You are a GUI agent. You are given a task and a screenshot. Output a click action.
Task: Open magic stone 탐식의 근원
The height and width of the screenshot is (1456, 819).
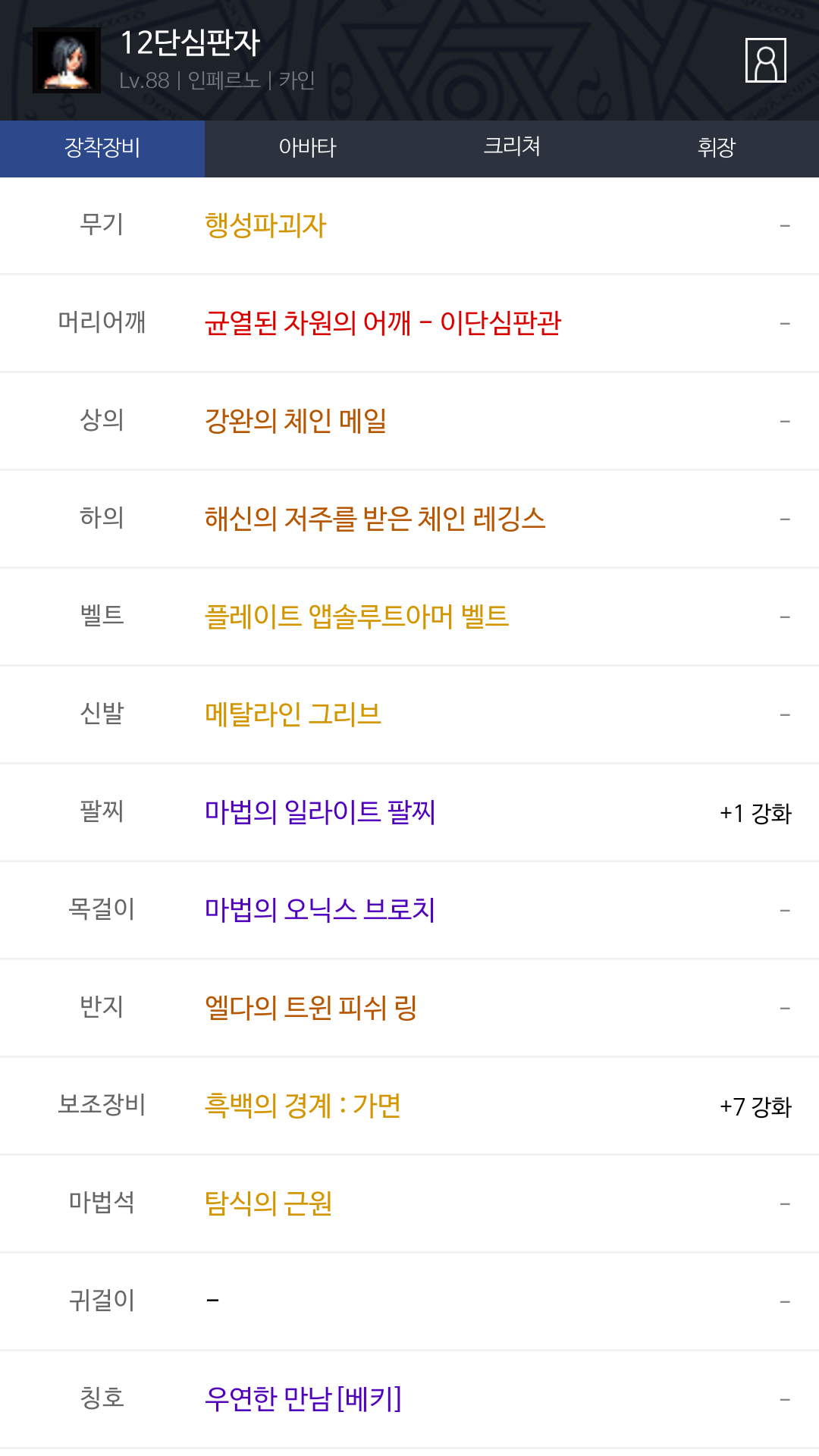(x=268, y=1204)
